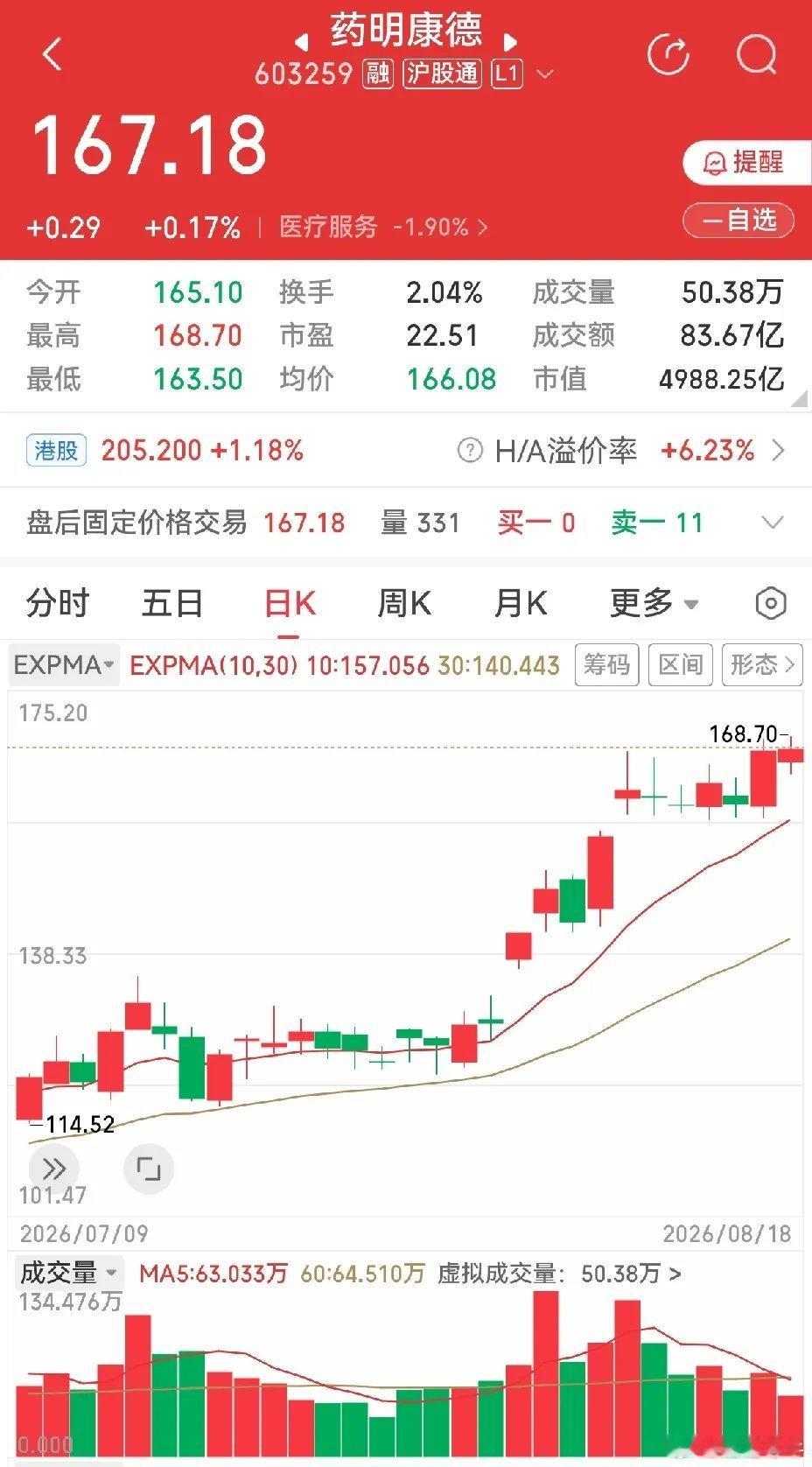Switch to the previous stock arrow
The width and height of the screenshot is (812, 1467).
point(302,41)
